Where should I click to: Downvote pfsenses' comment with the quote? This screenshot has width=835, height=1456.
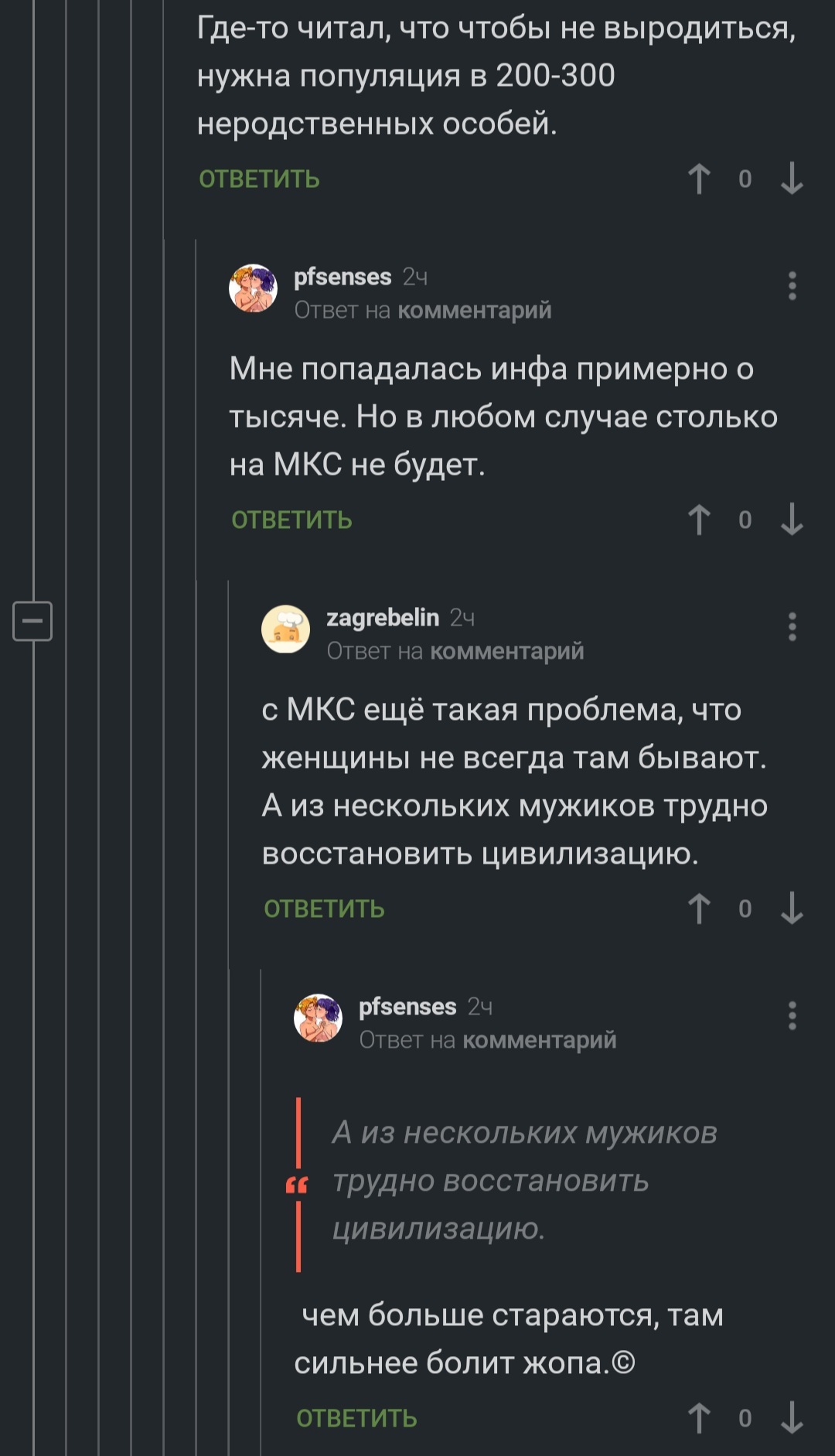[792, 1419]
